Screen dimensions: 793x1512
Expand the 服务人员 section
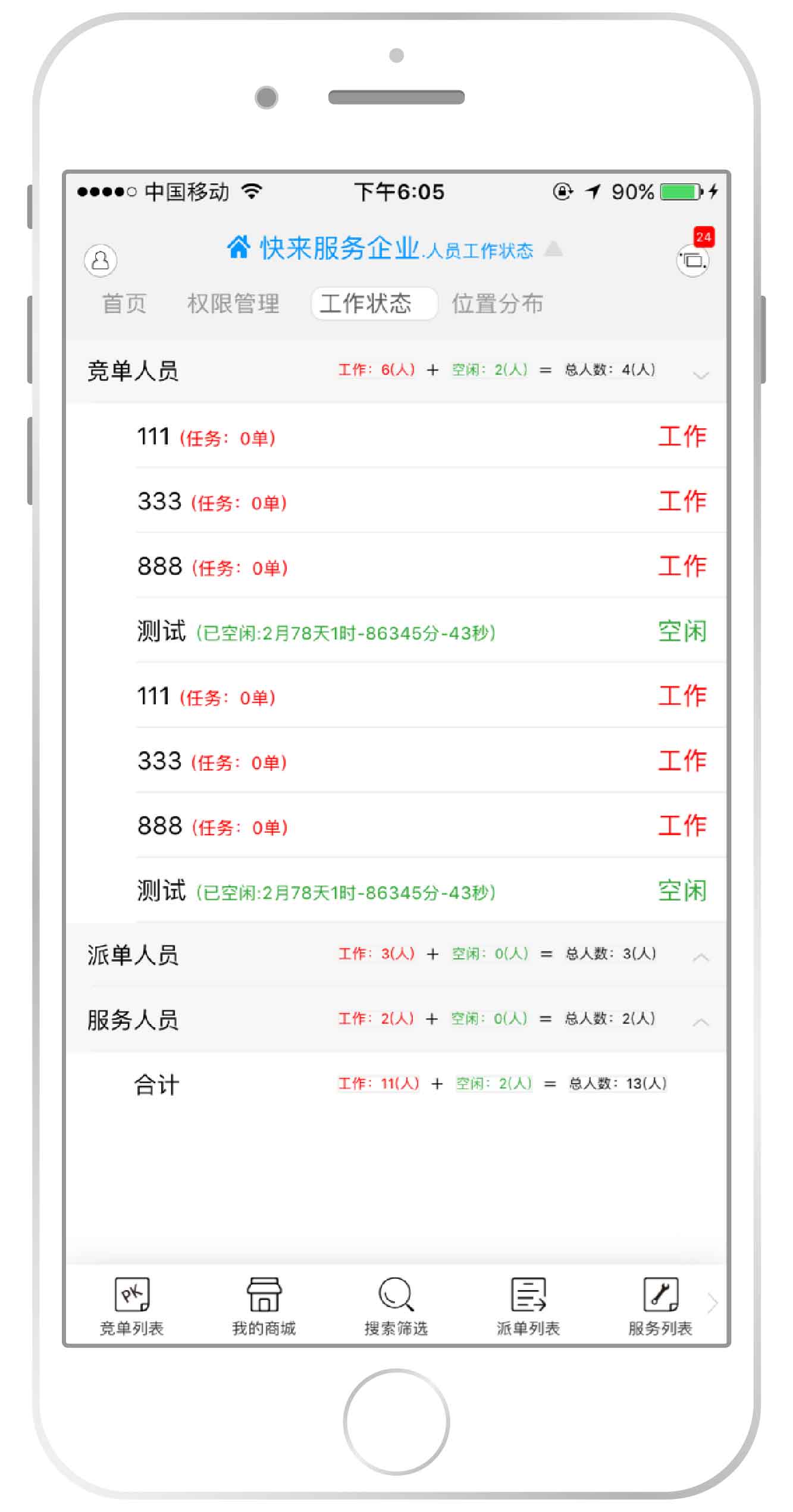point(701,1022)
